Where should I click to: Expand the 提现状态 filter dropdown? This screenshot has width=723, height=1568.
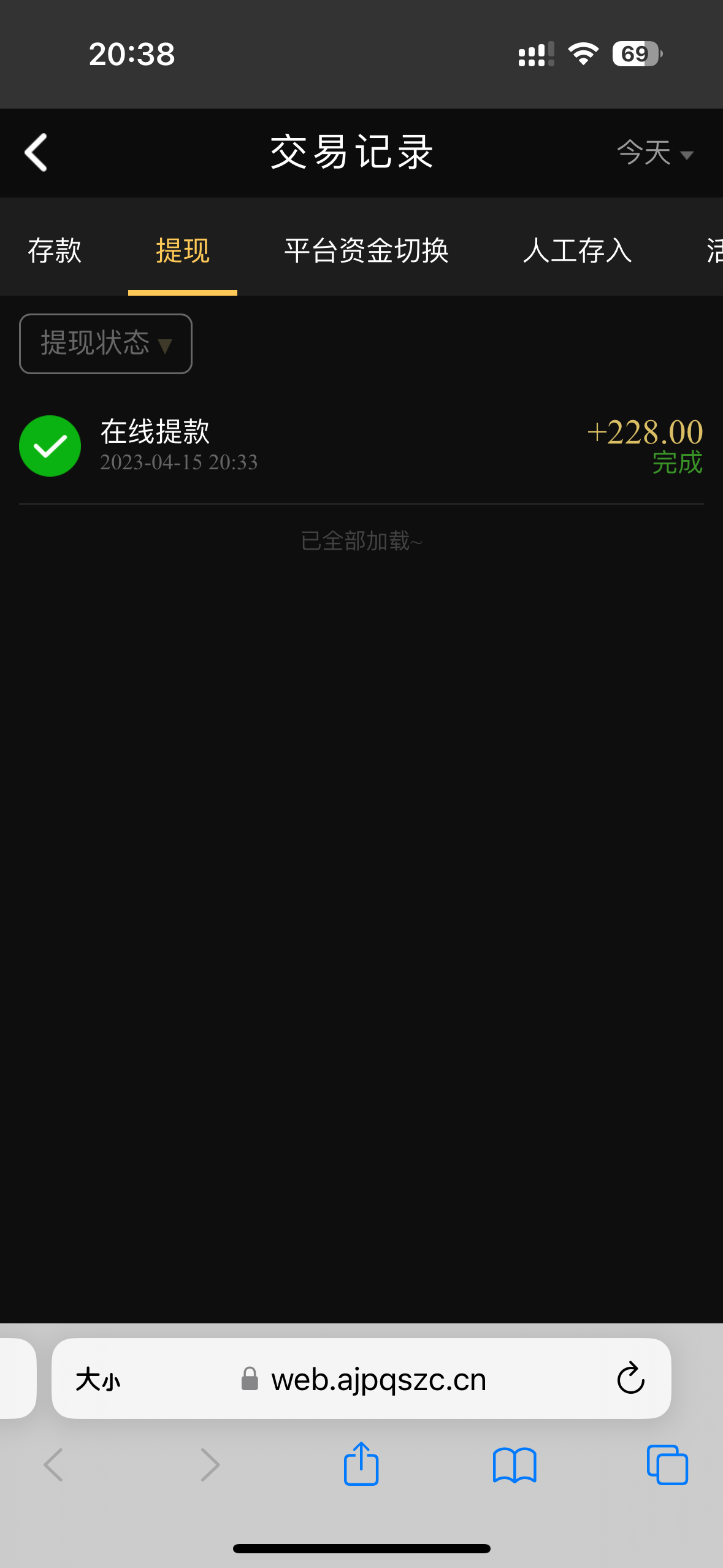[105, 344]
